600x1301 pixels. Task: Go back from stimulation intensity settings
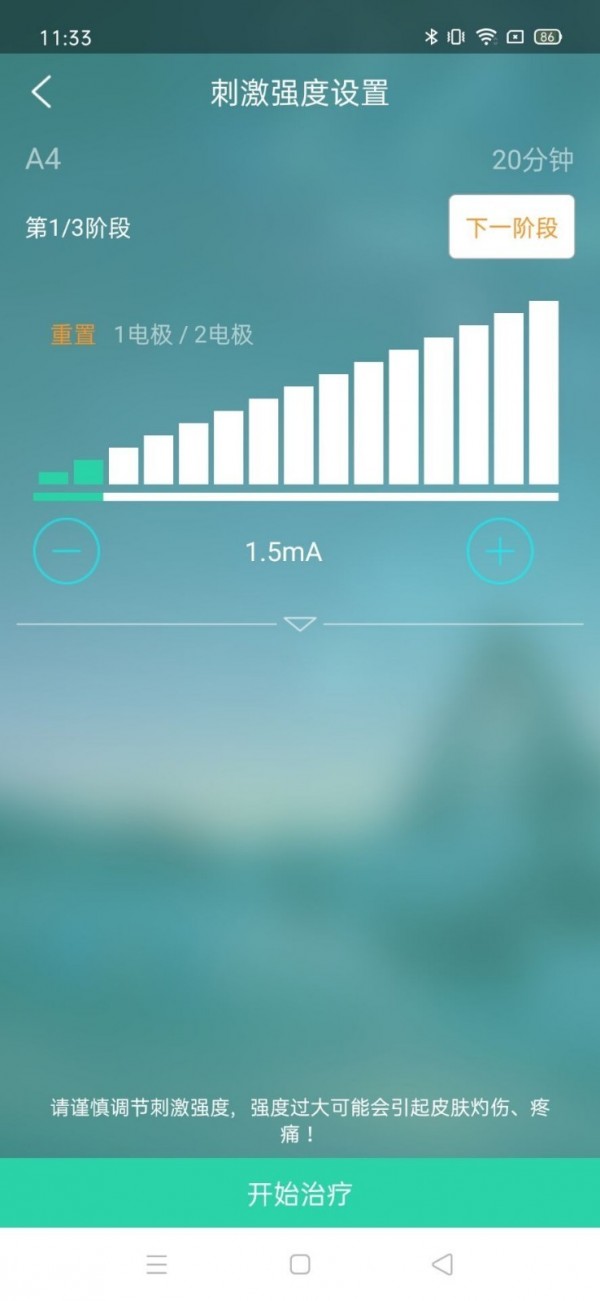point(41,93)
